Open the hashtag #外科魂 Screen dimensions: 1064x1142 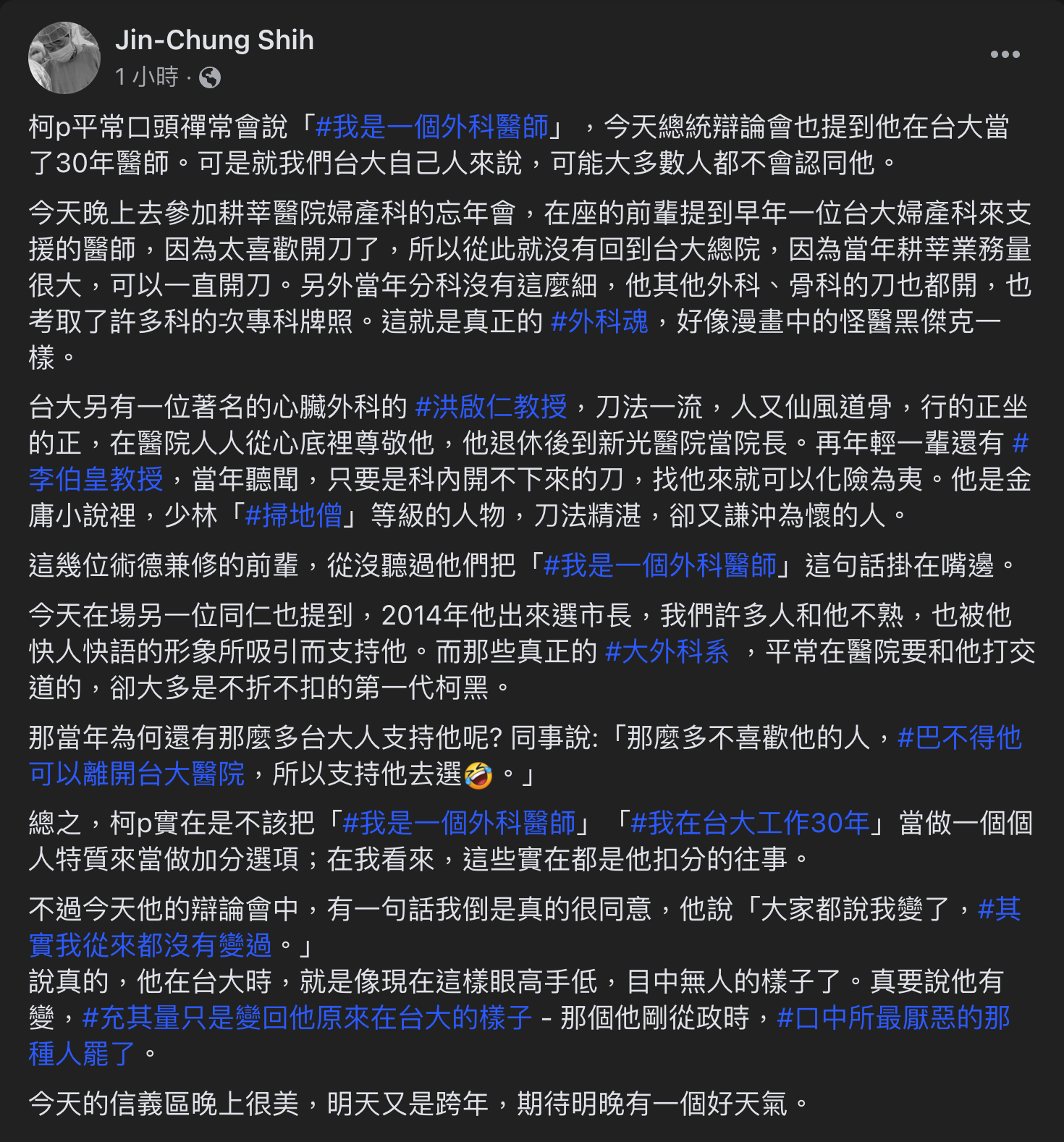pos(599,321)
